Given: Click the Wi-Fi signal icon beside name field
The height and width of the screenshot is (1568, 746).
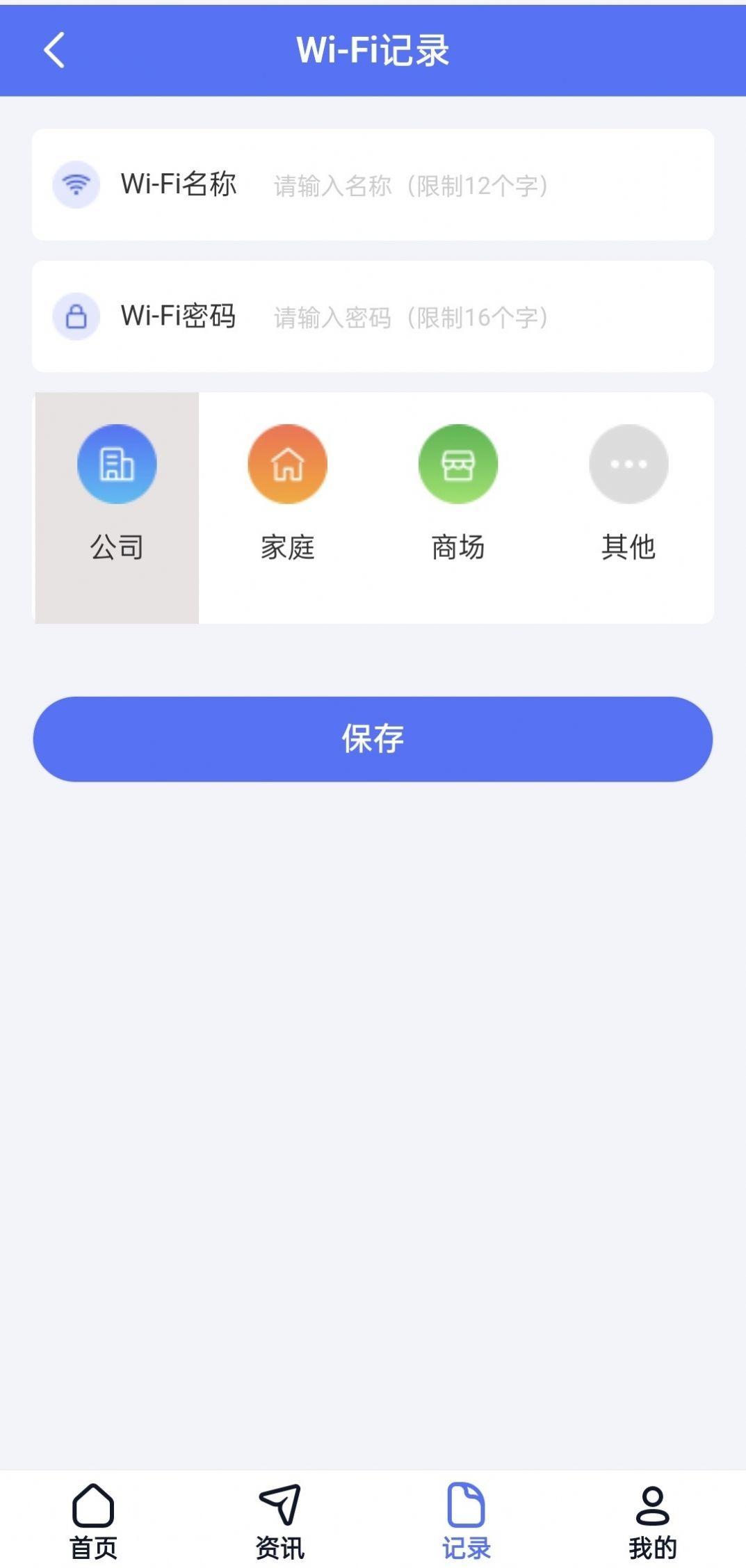Looking at the screenshot, I should pyautogui.click(x=76, y=184).
